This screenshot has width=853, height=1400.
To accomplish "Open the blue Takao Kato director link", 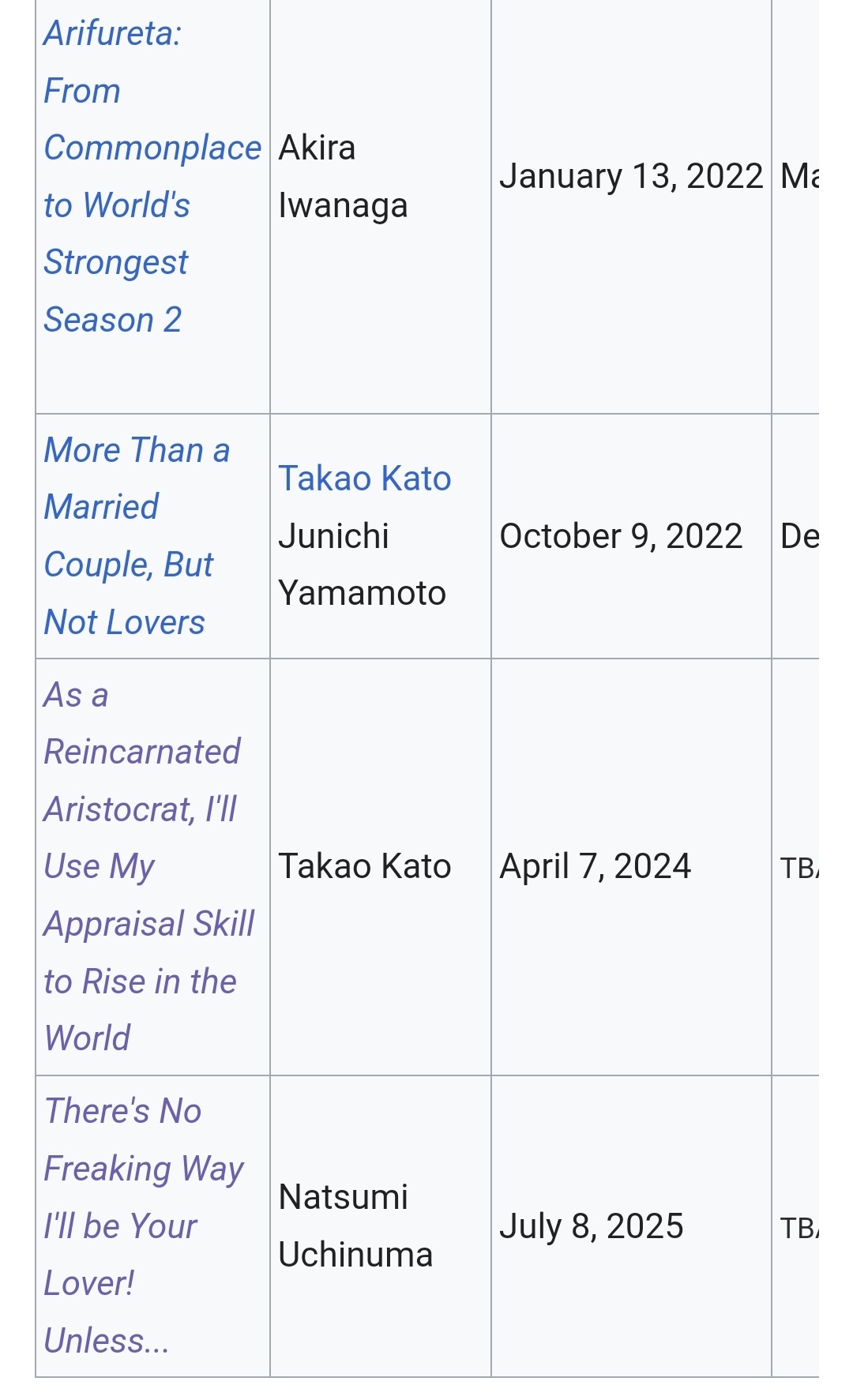I will (364, 478).
